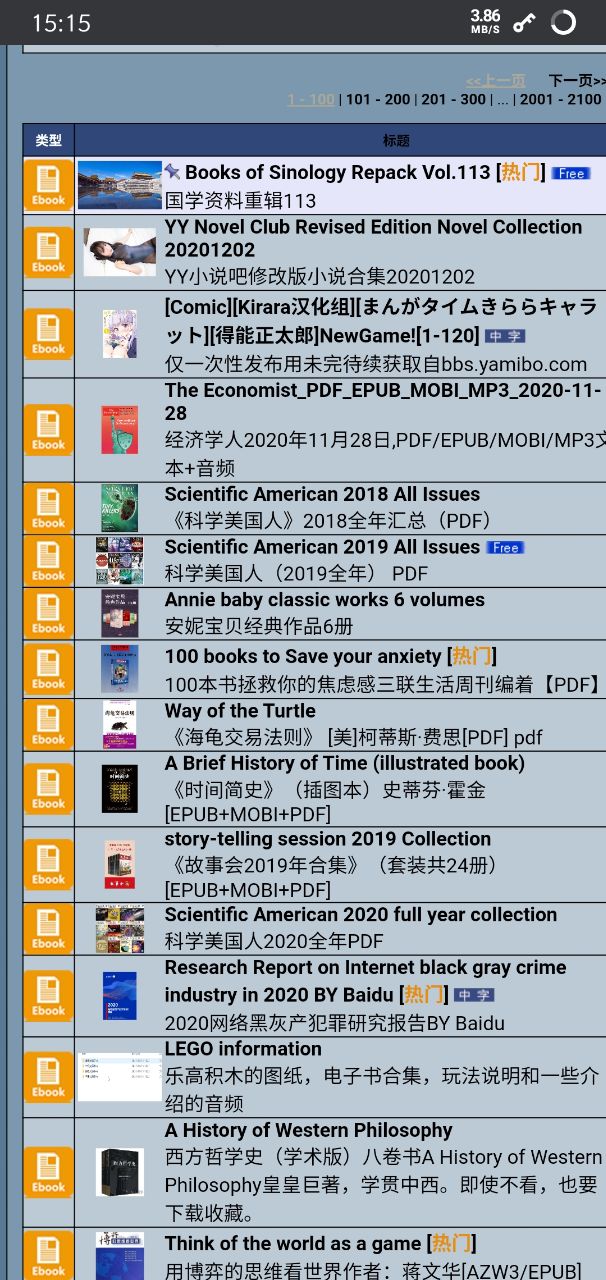The image size is (606, 1280).
Task: Go to next page link 下一页
Action: (x=576, y=80)
